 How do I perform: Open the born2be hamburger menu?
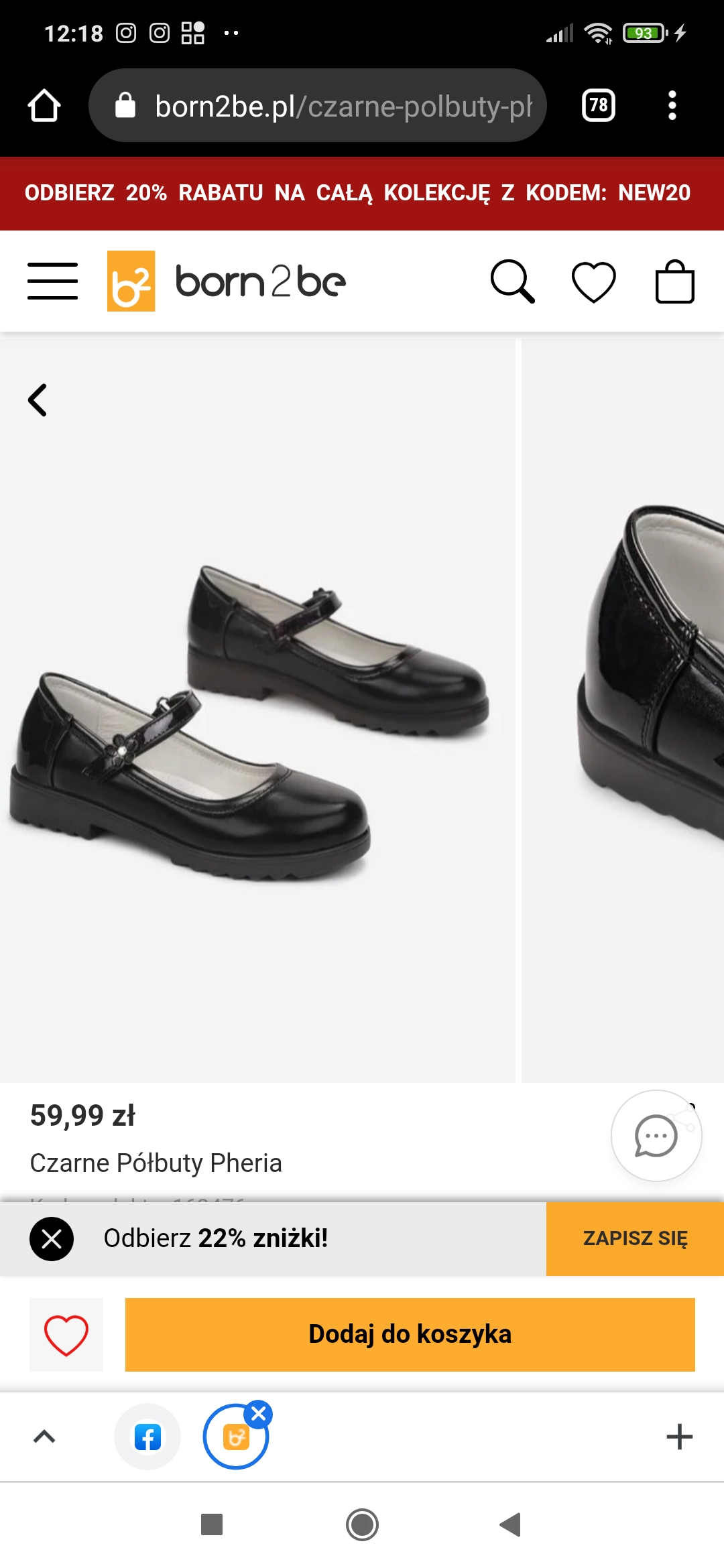coord(52,281)
